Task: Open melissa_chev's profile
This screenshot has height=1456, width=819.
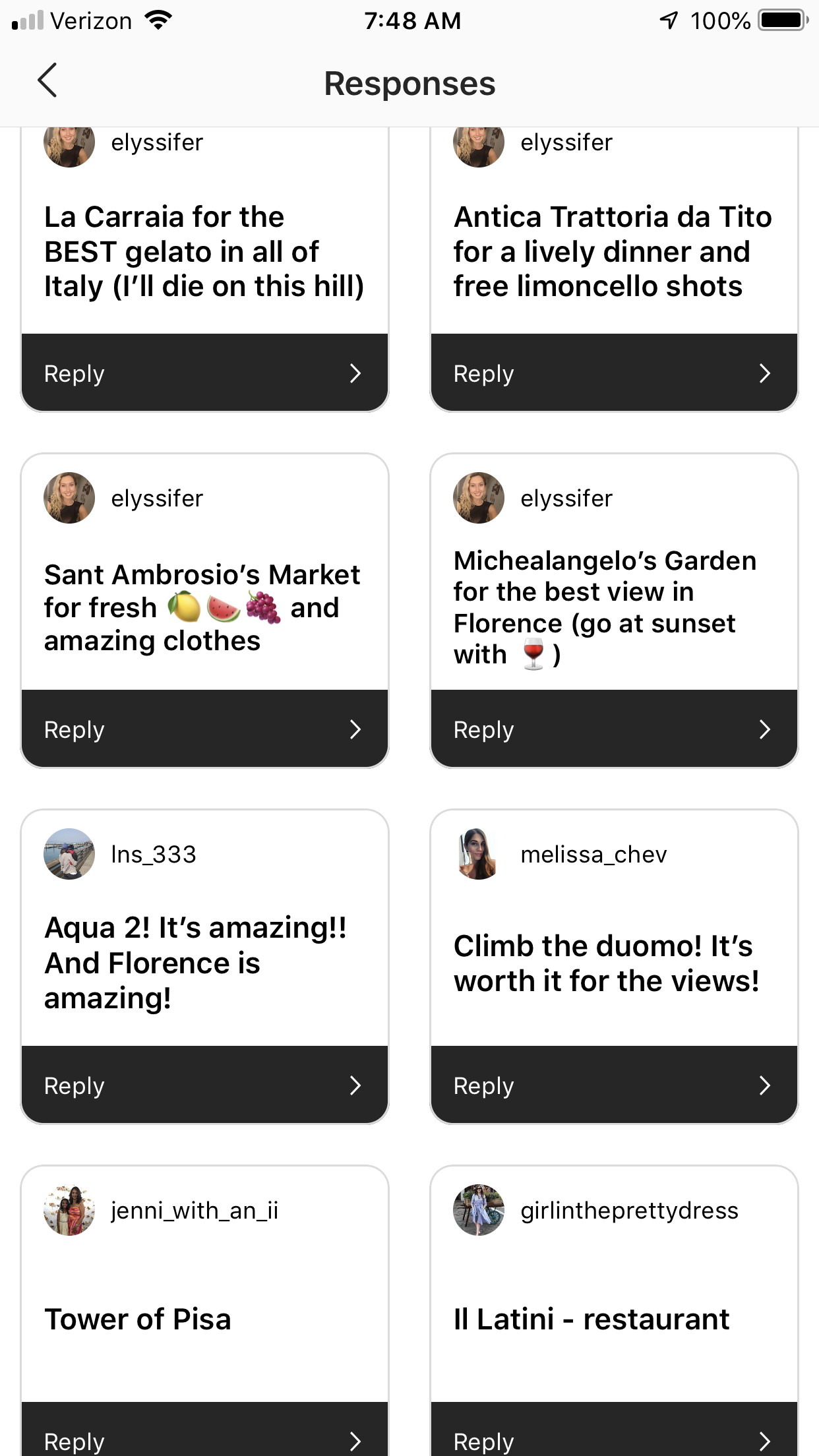Action: click(x=479, y=854)
